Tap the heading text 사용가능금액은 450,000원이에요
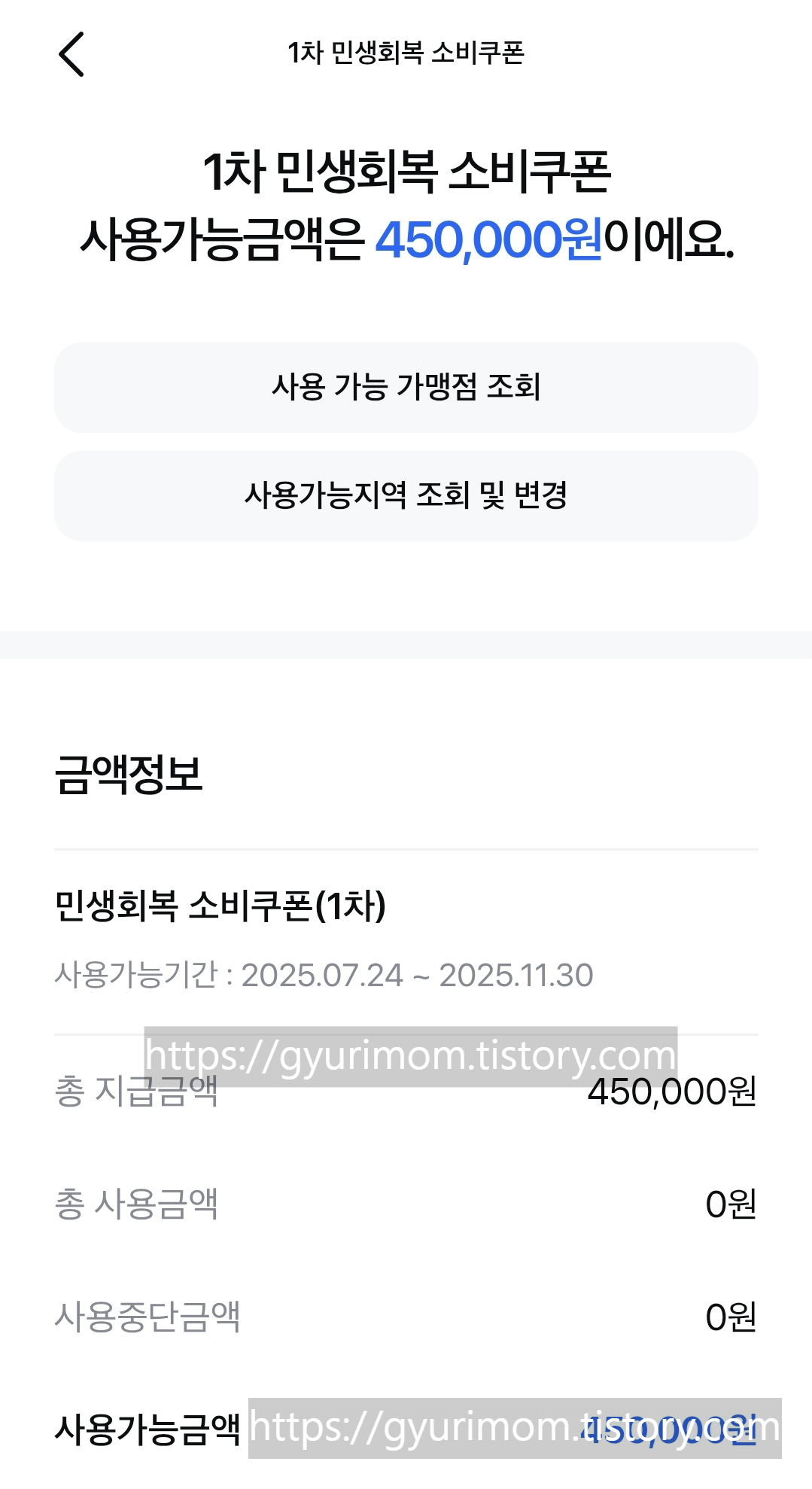812x1489 pixels. pos(406,239)
